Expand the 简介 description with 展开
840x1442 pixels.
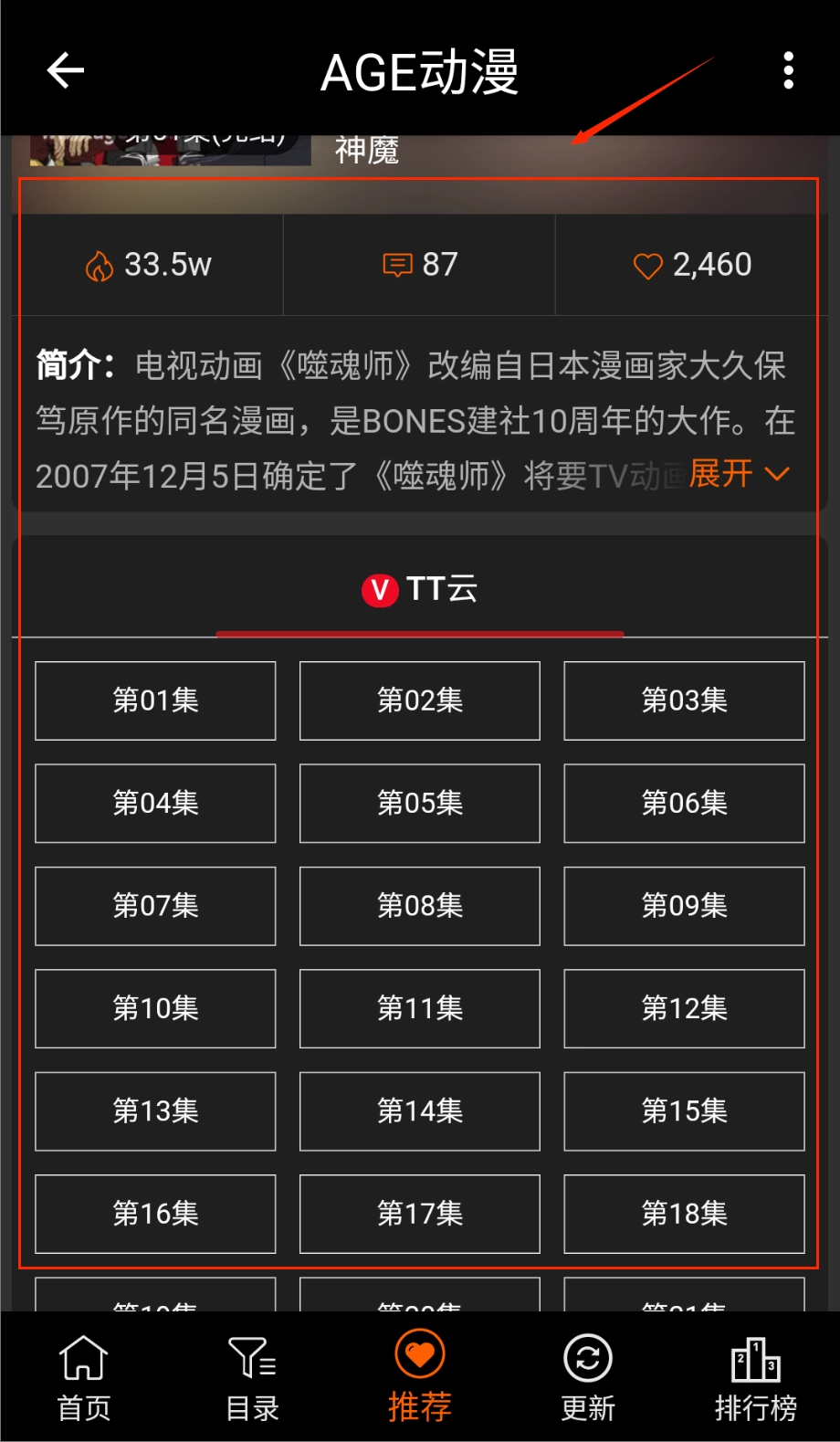click(x=738, y=474)
